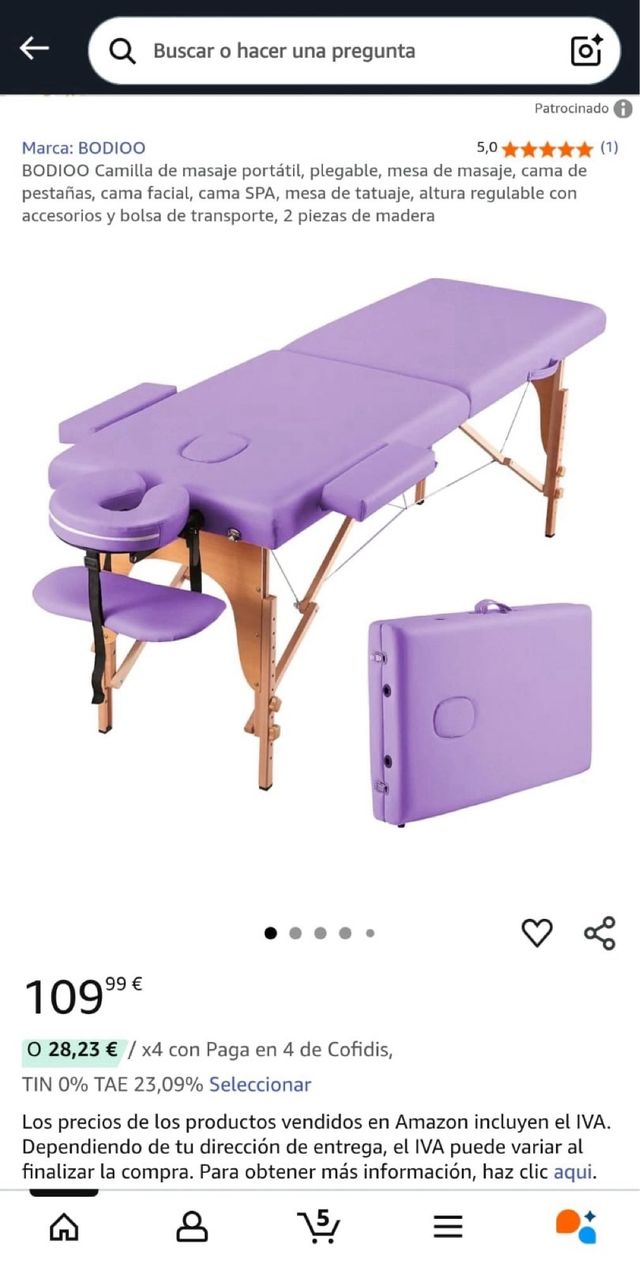This screenshot has width=640, height=1264.
Task: Visit the 'Marca: BODIOO' brand link
Action: [83, 148]
